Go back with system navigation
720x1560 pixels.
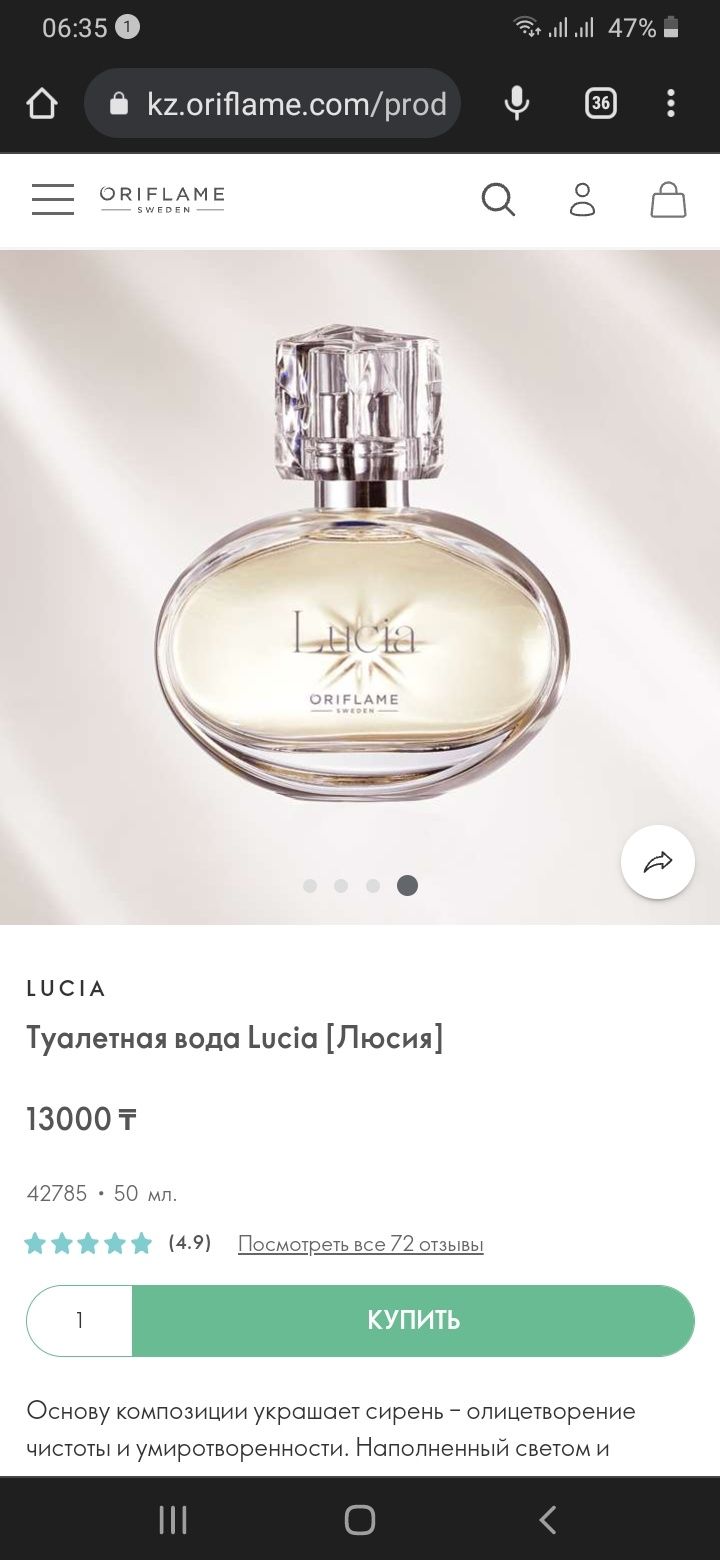click(547, 1520)
